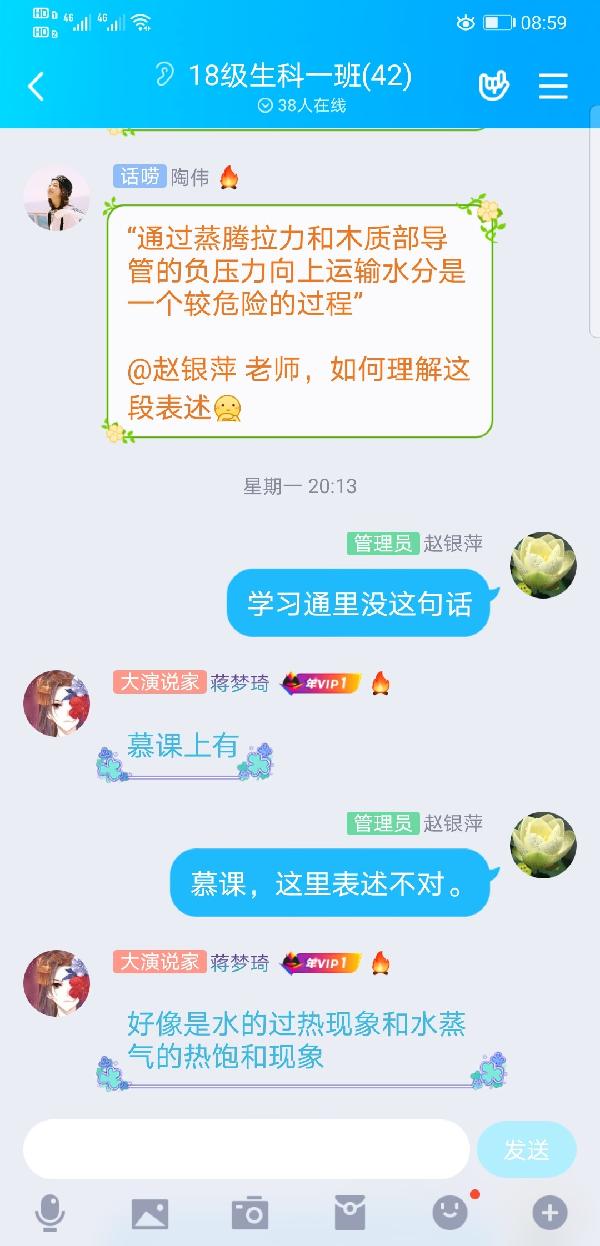View 蒋梦琦's avatar next to 慕课上有
The image size is (600, 1246).
[57, 703]
